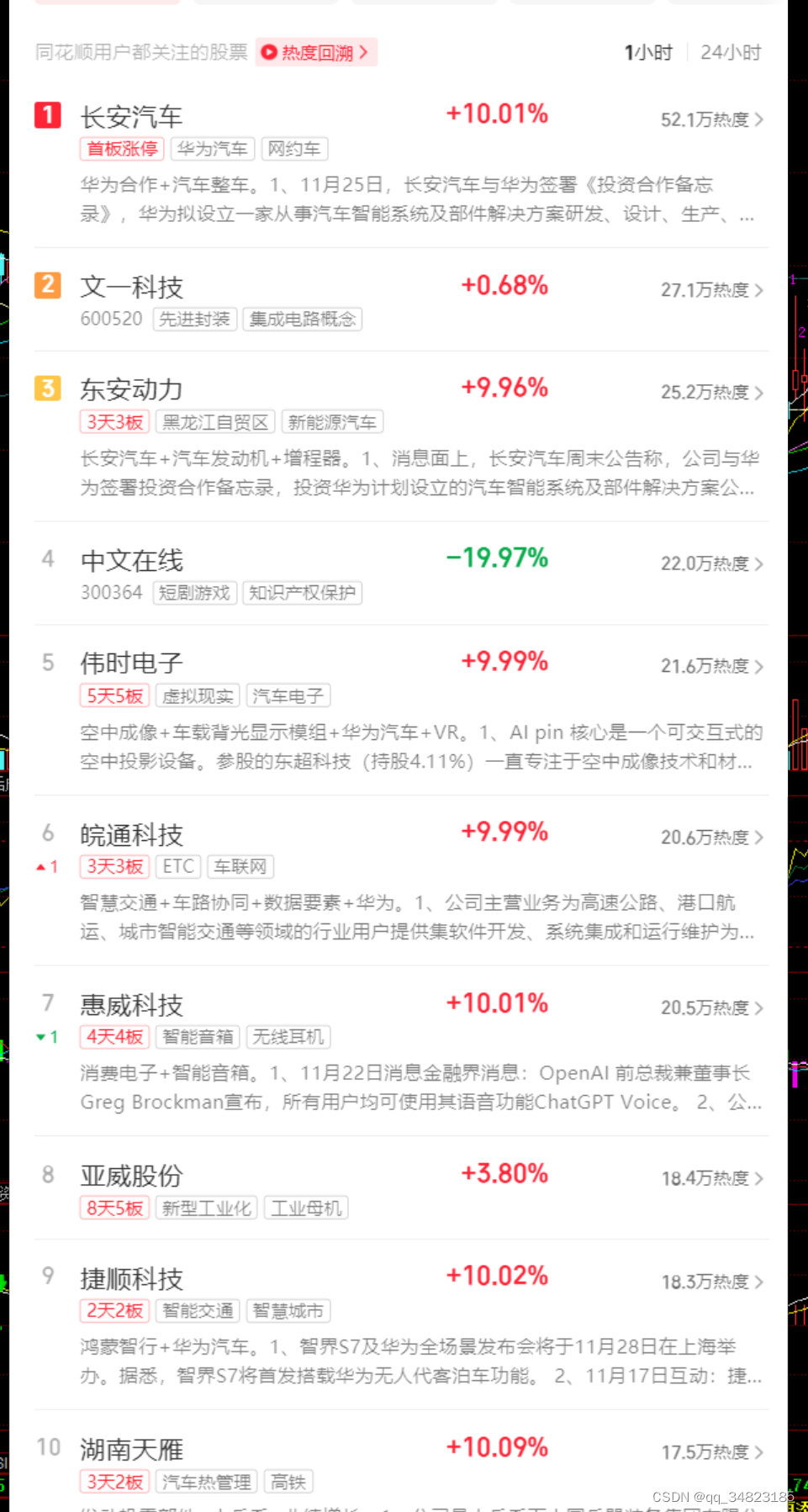Image resolution: width=808 pixels, height=1512 pixels.
Task: Tap the 短剧游戏 tag under 中文在线
Action: 195,593
